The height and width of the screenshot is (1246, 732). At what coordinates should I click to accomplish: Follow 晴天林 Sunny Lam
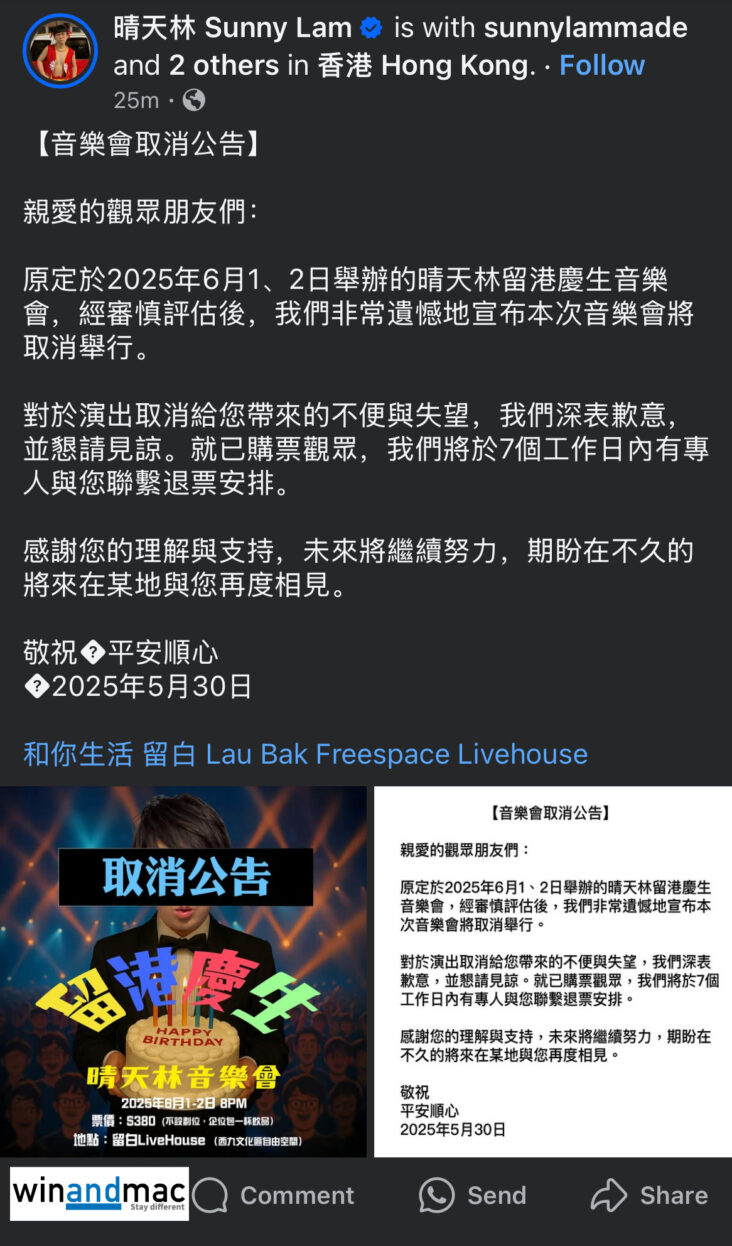click(x=601, y=66)
